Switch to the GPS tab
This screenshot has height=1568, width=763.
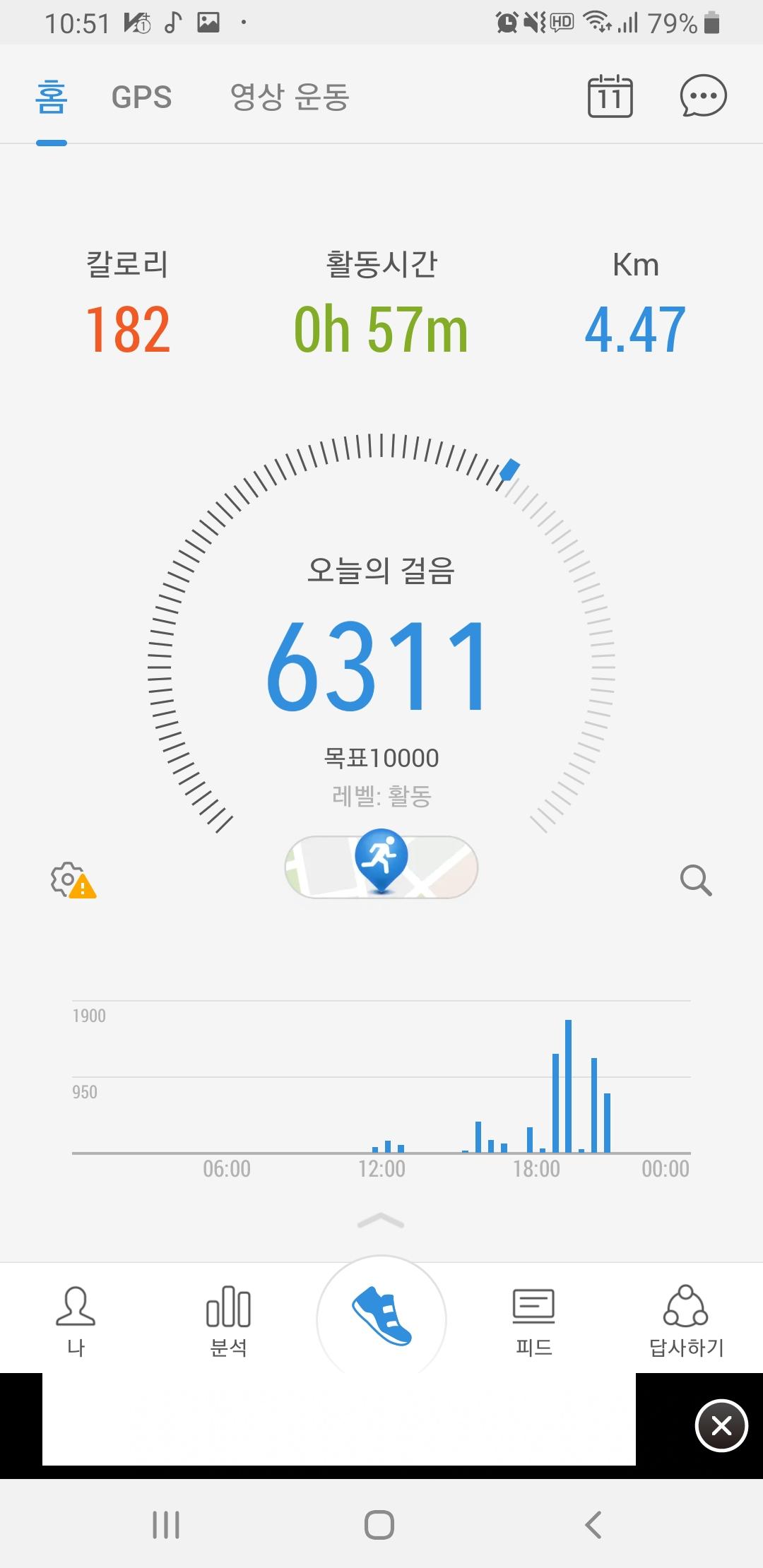[141, 97]
